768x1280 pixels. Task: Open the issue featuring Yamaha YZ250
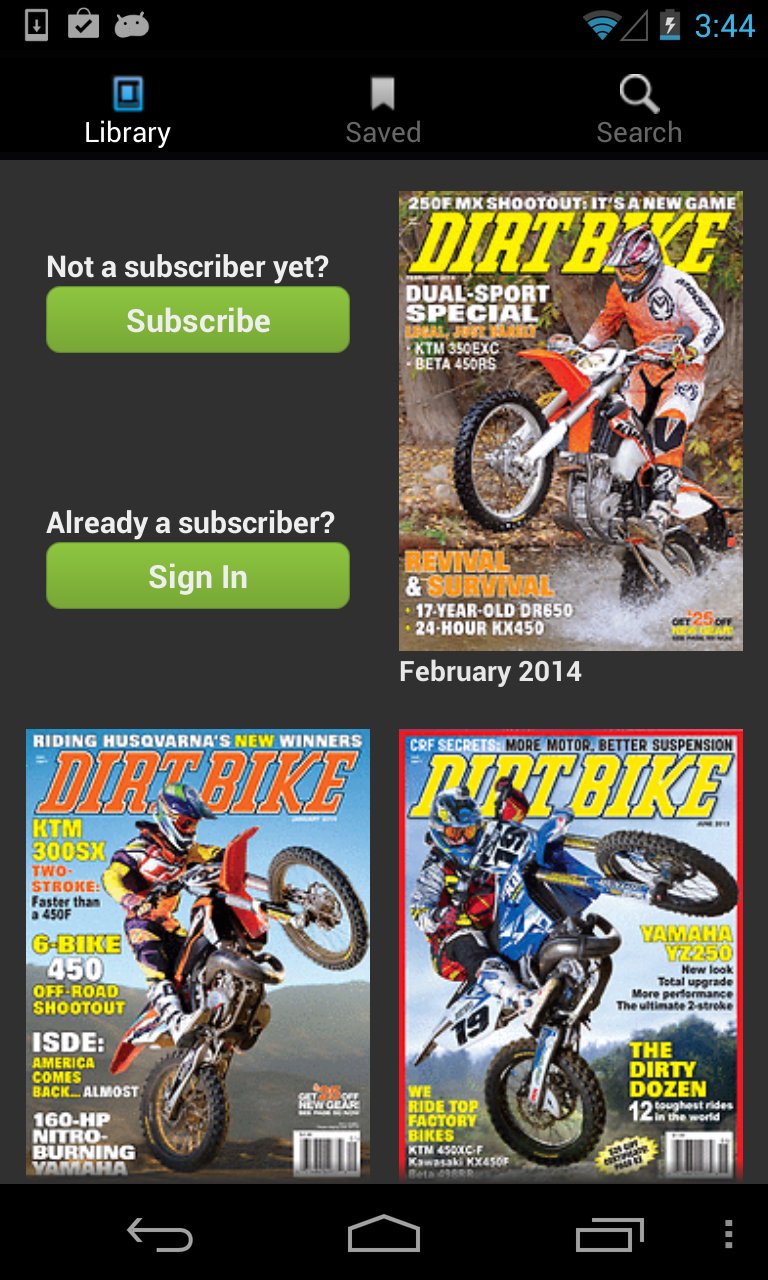(571, 955)
